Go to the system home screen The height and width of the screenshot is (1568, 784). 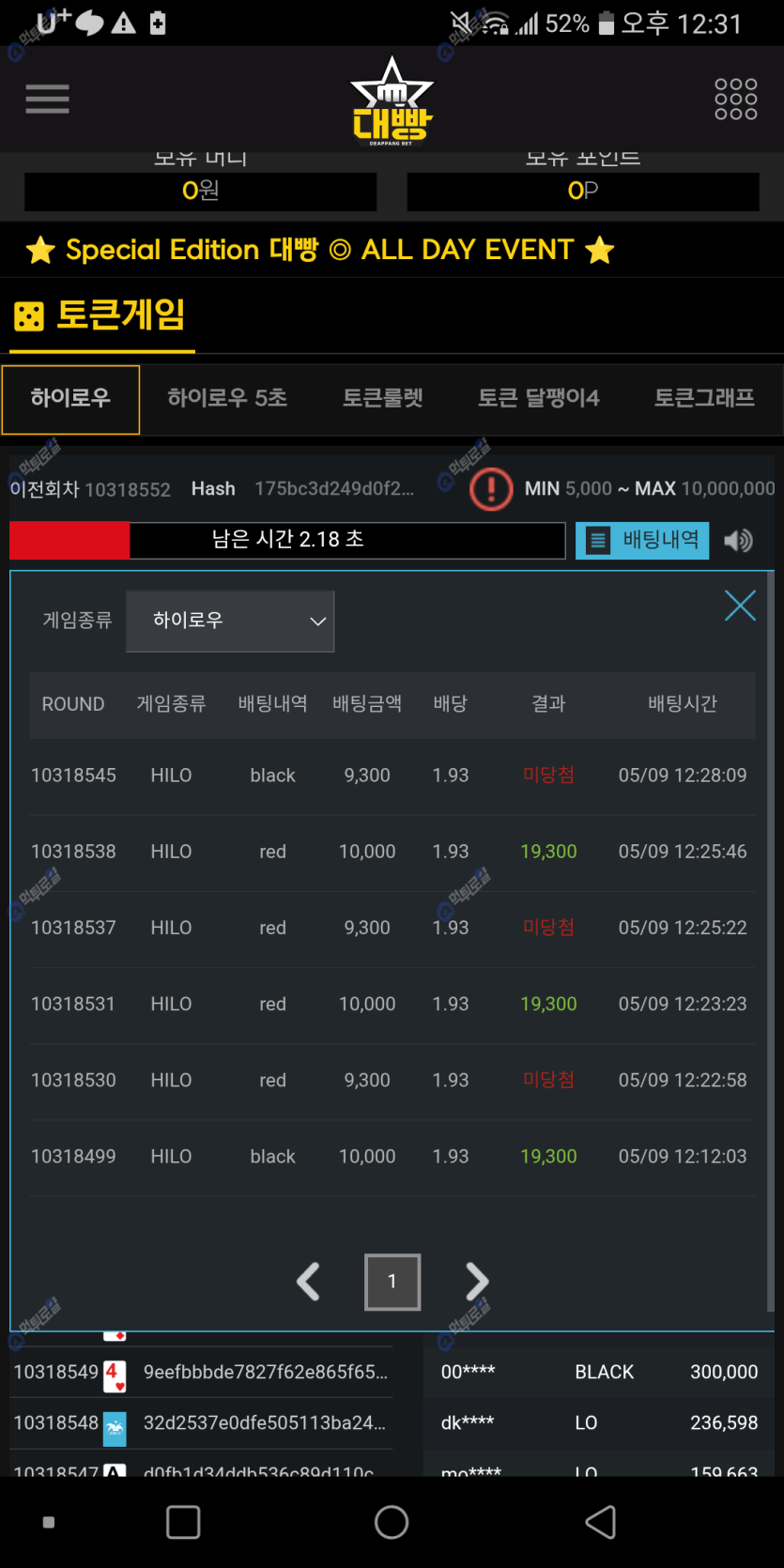(392, 1522)
